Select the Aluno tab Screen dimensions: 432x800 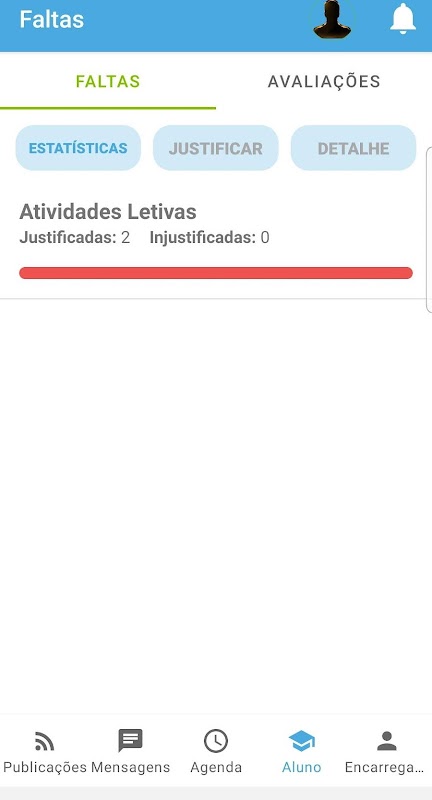click(301, 752)
